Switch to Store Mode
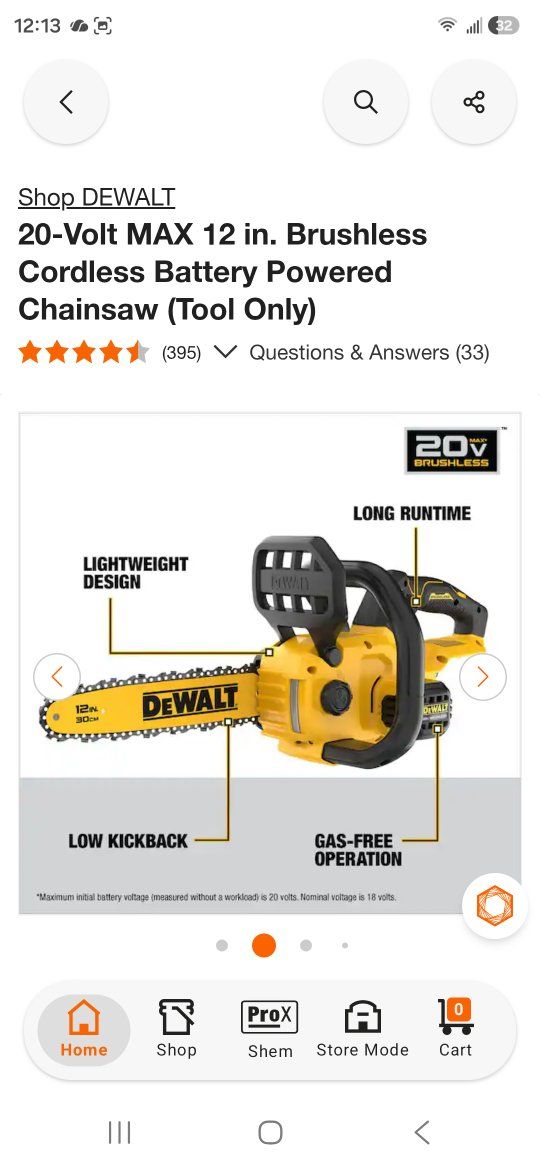540x1170 pixels. (x=362, y=1030)
